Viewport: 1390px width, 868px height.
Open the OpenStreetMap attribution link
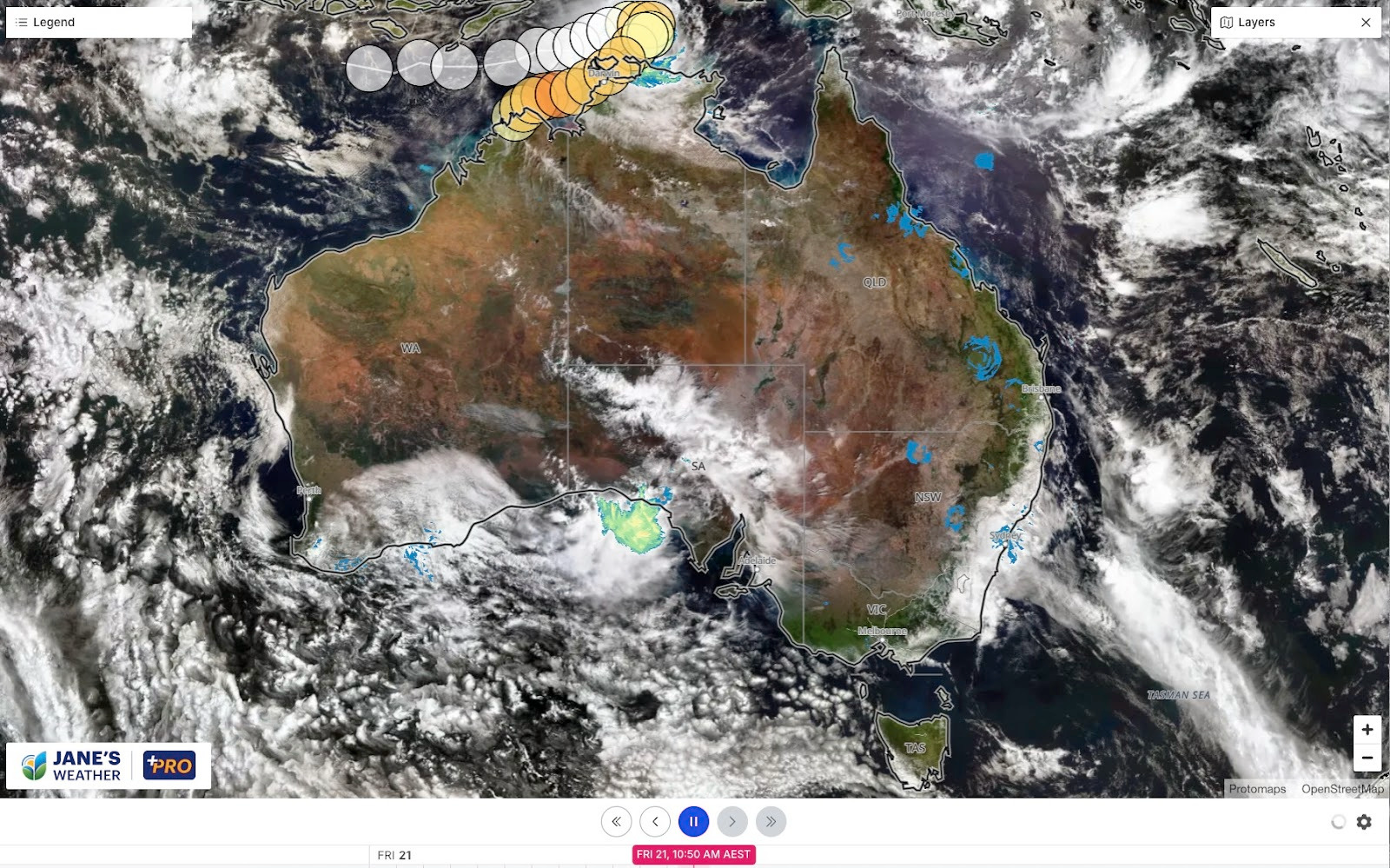(x=1341, y=789)
